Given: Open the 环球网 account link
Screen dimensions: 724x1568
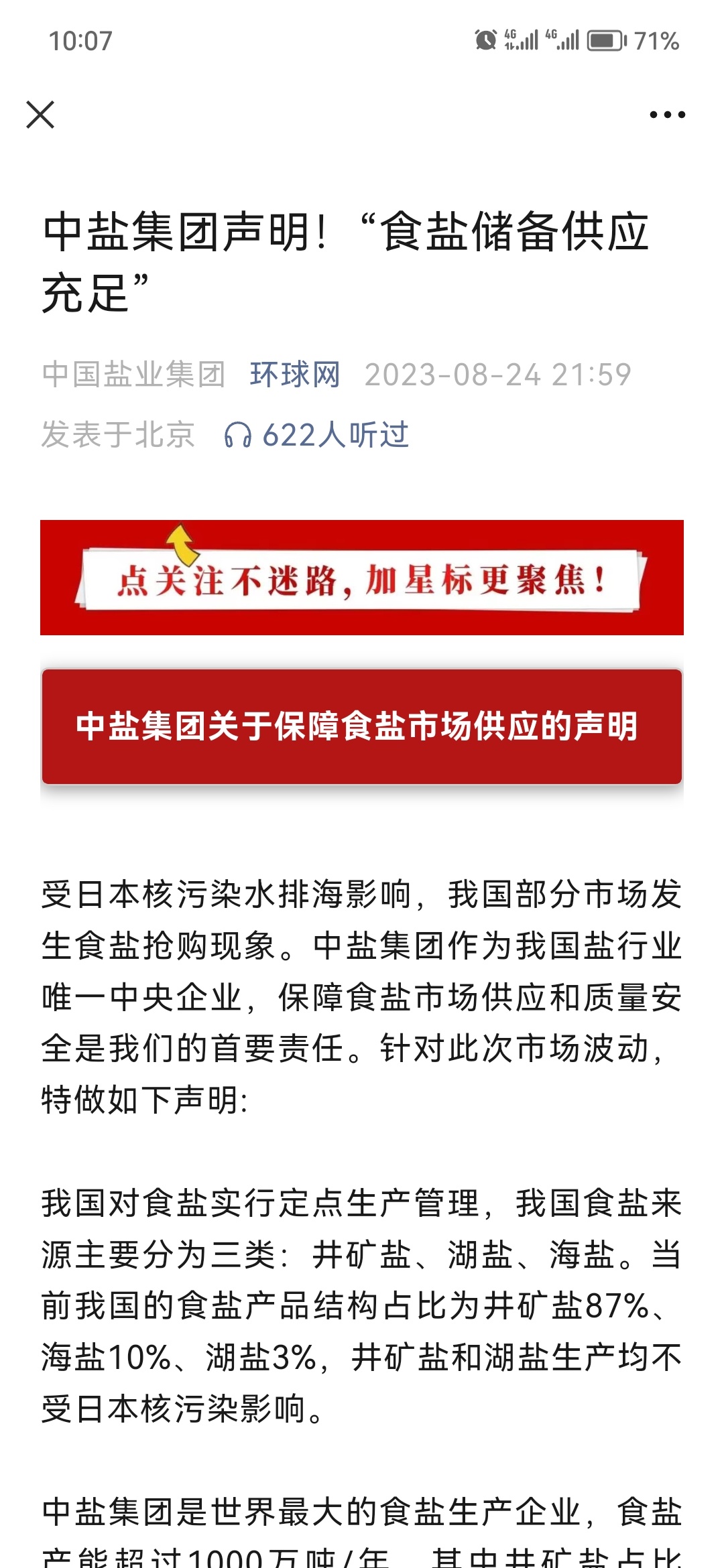Looking at the screenshot, I should (295, 375).
